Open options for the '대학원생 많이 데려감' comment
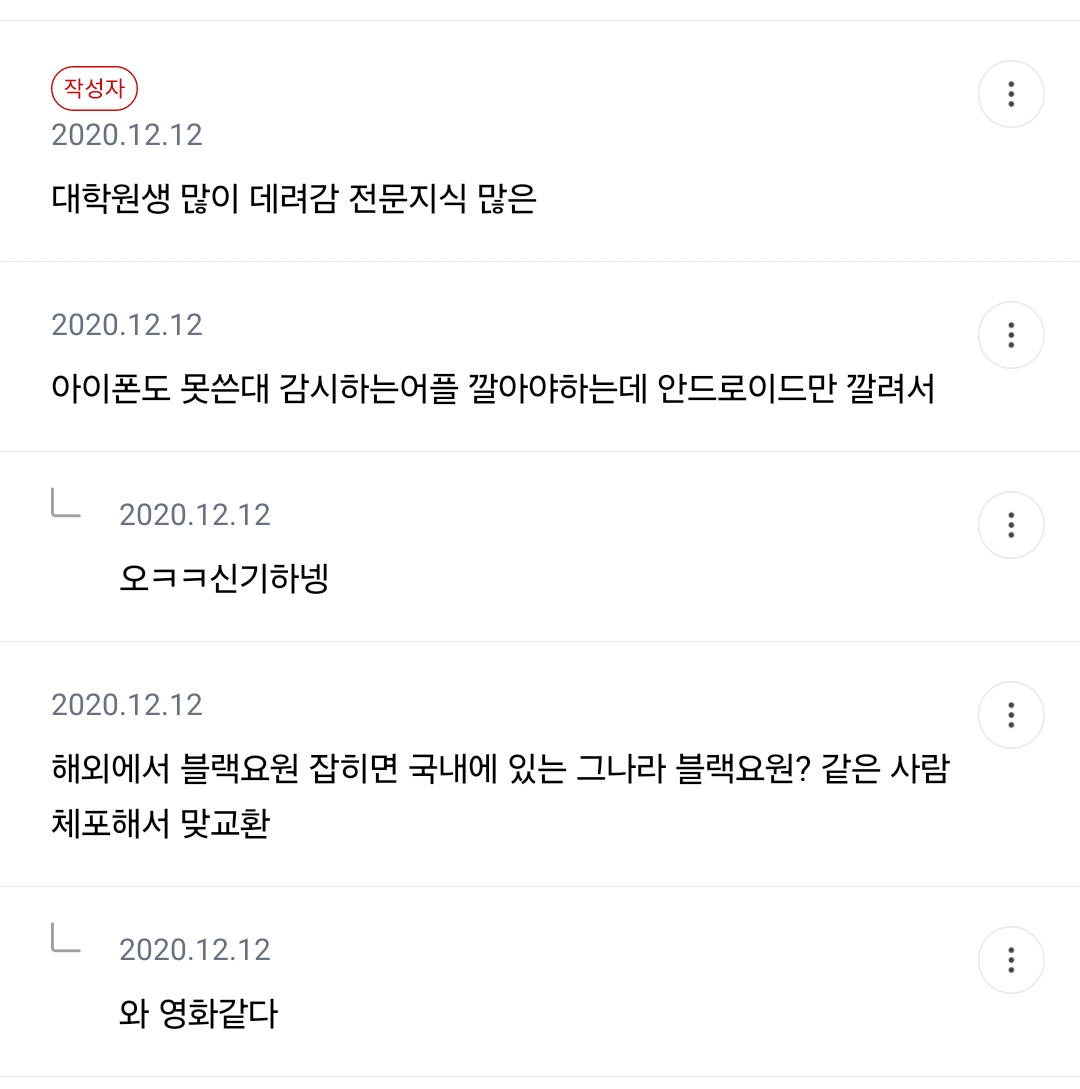1080x1089 pixels. point(1011,95)
